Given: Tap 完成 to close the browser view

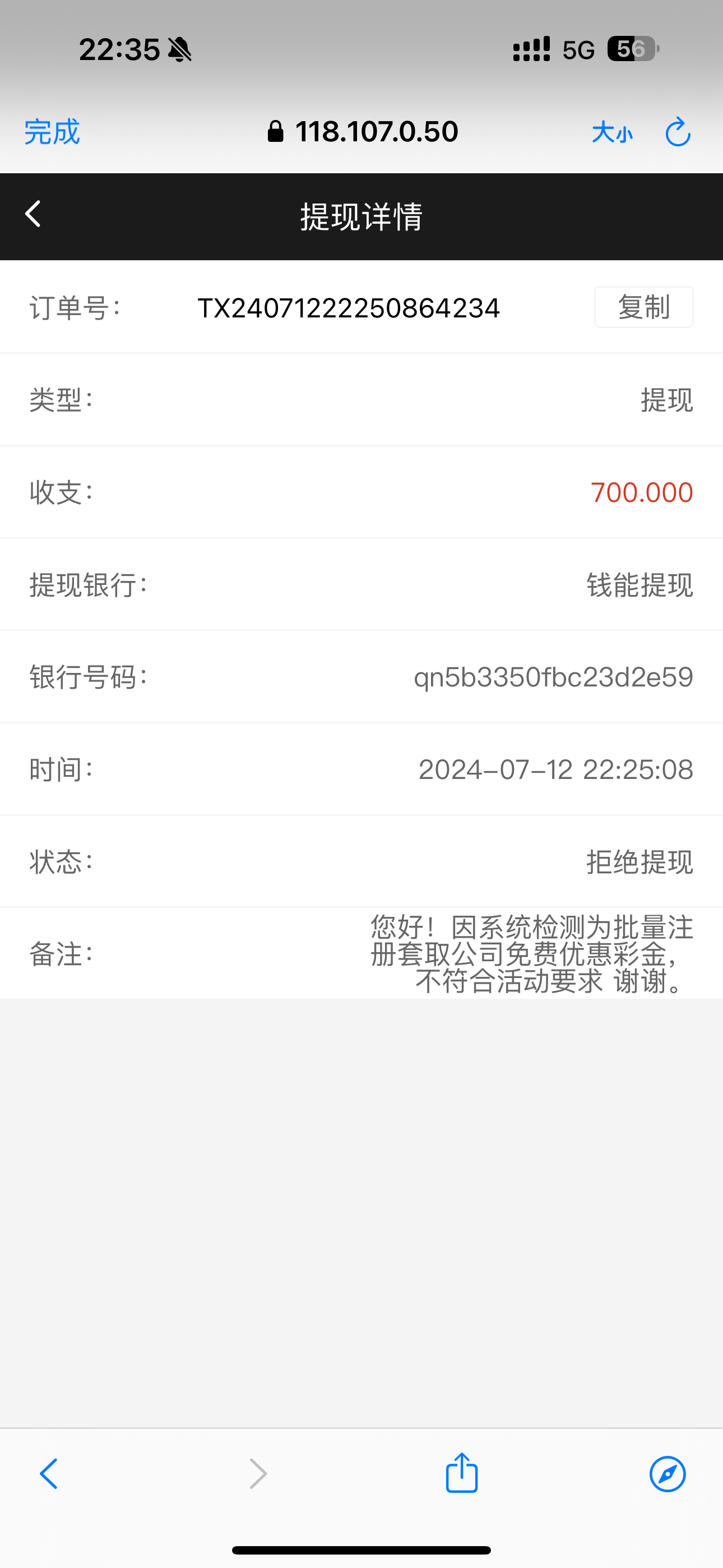Looking at the screenshot, I should (x=52, y=132).
